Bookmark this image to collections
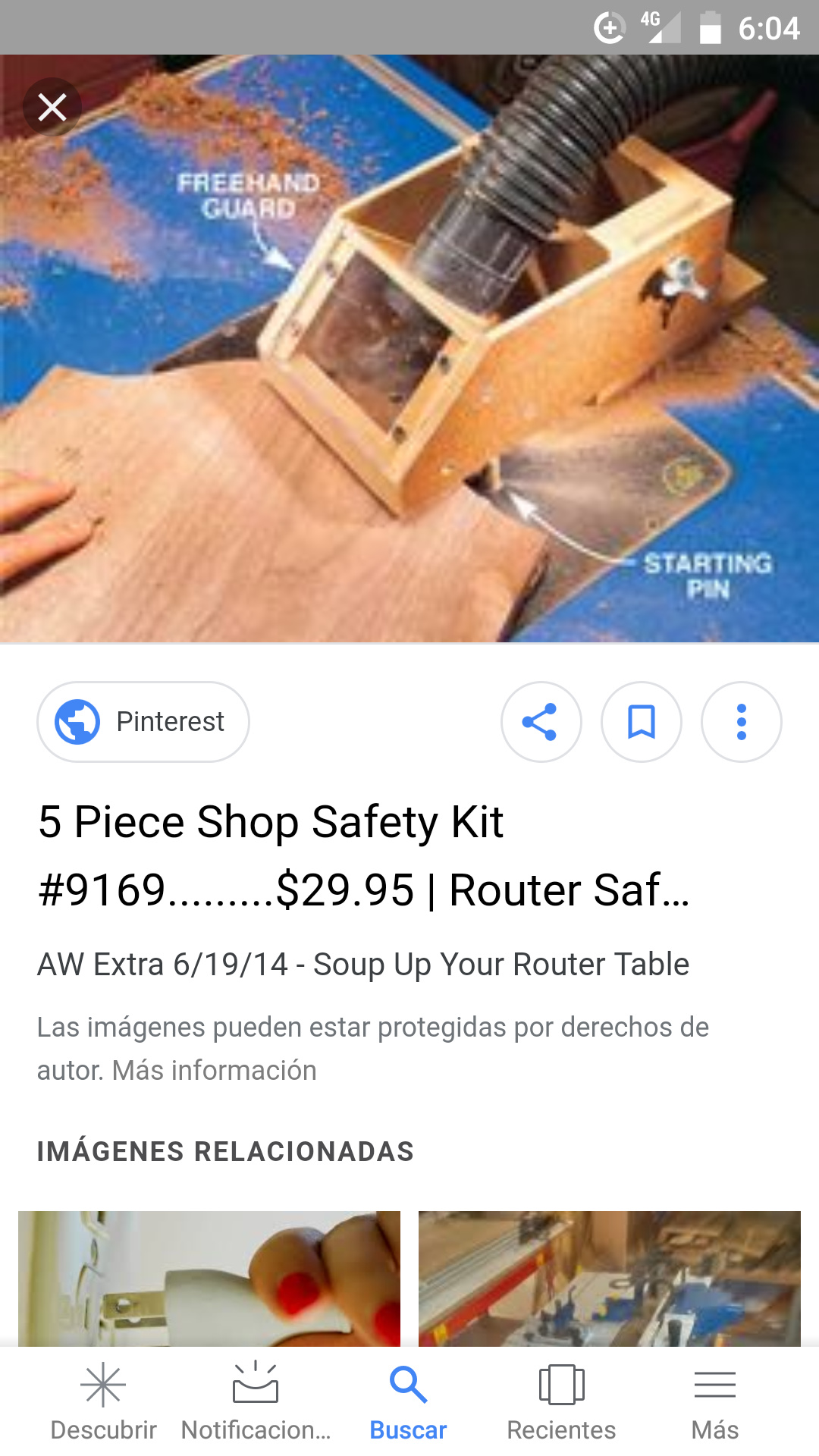This screenshot has height=1456, width=819. 642,722
